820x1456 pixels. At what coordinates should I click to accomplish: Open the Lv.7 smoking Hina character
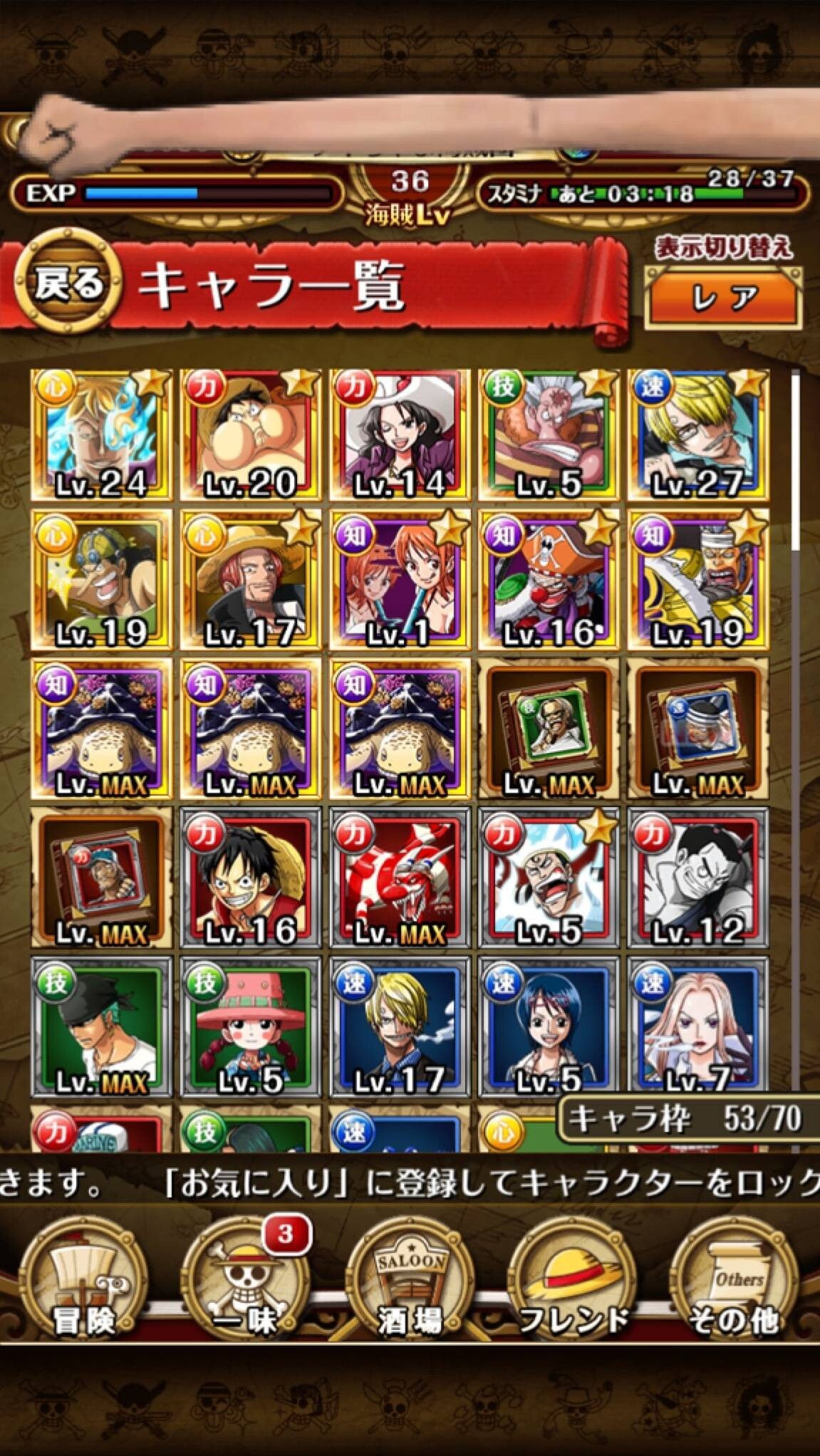698,1027
